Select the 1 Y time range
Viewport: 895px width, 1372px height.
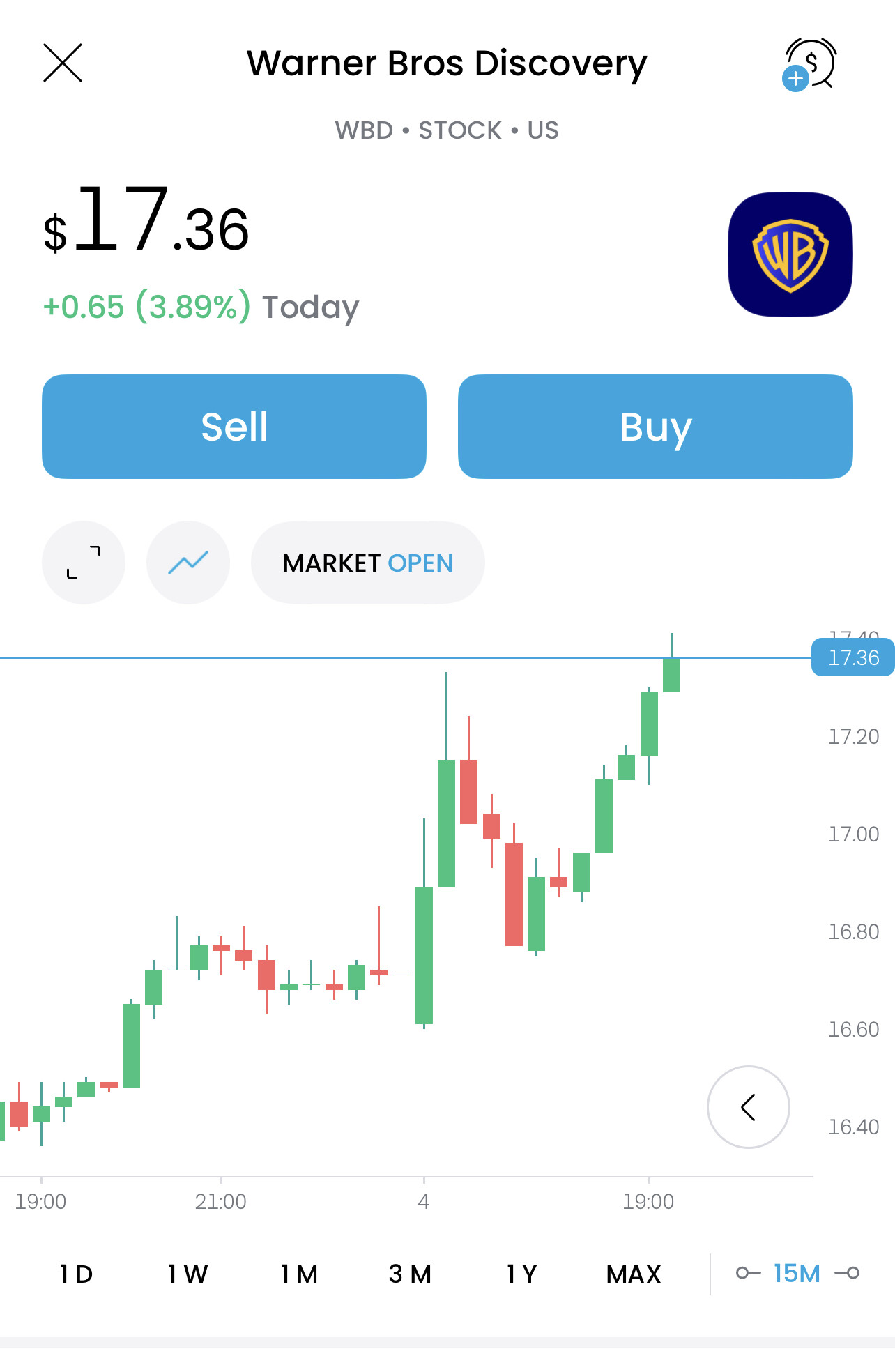pyautogui.click(x=521, y=1274)
